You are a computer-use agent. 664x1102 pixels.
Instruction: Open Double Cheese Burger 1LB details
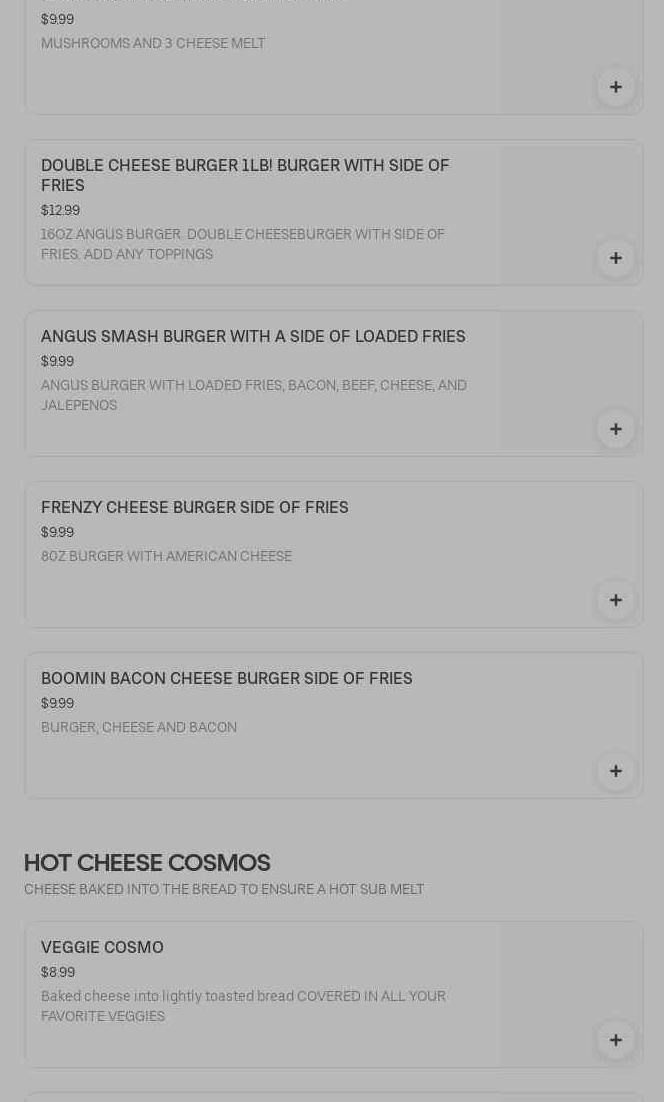tap(245, 175)
